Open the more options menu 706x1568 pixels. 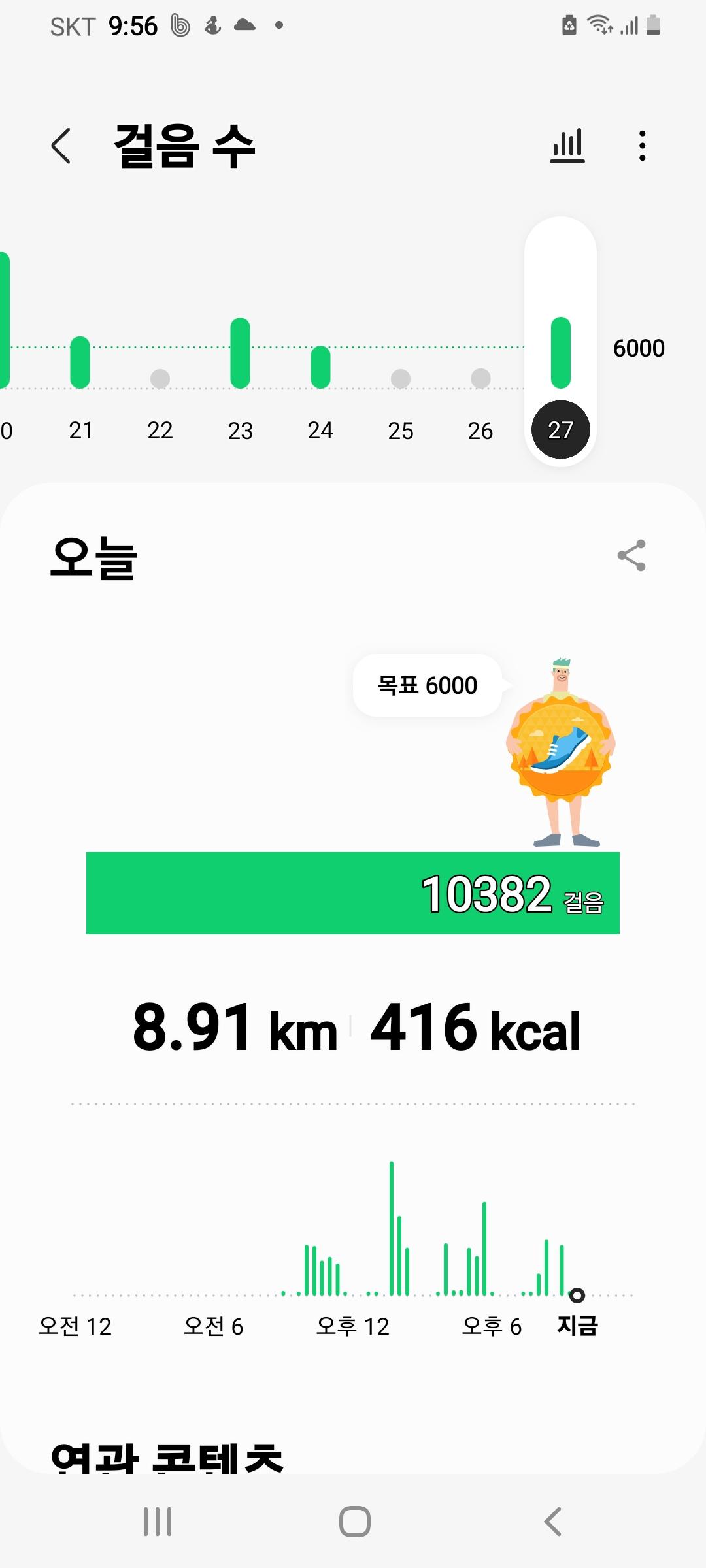[x=643, y=146]
